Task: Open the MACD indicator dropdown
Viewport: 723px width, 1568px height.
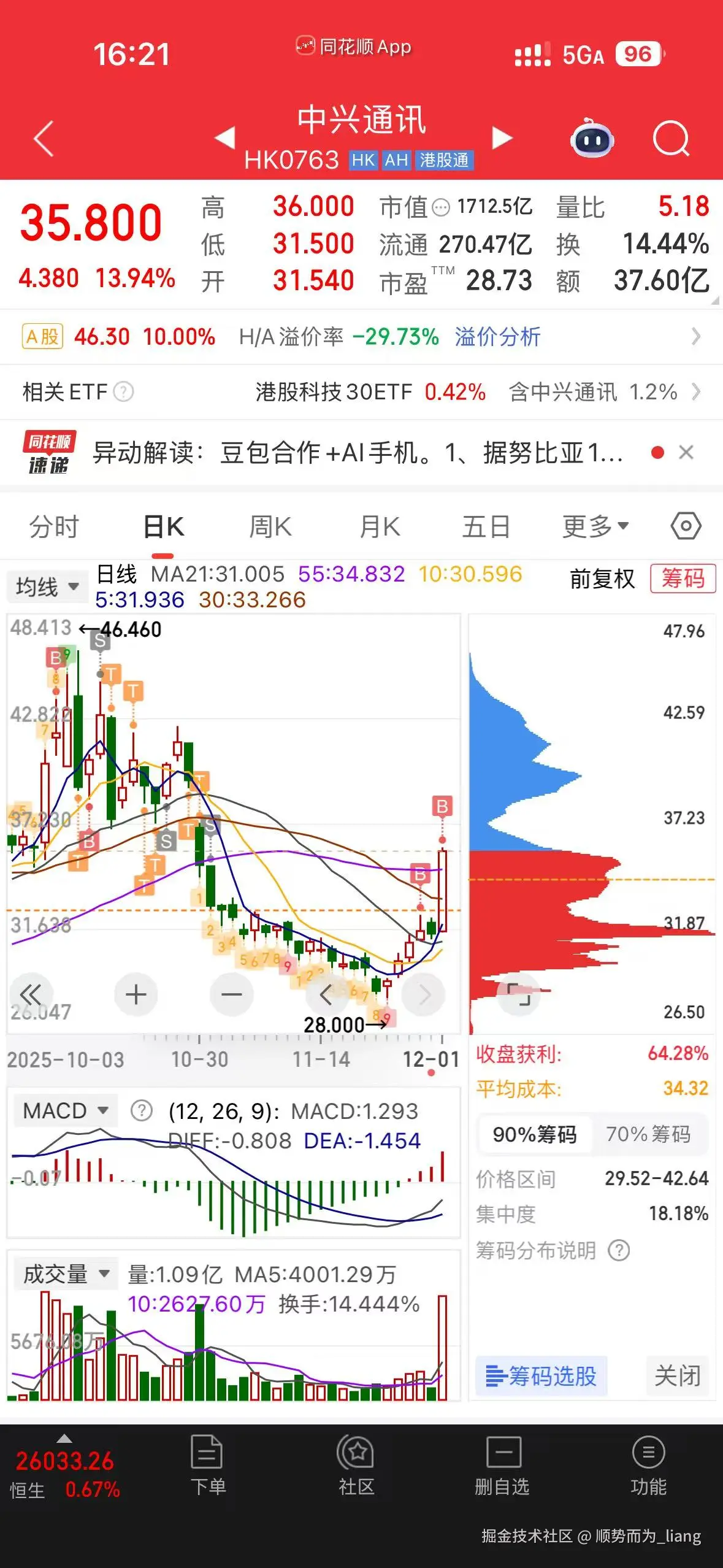Action: [64, 1110]
